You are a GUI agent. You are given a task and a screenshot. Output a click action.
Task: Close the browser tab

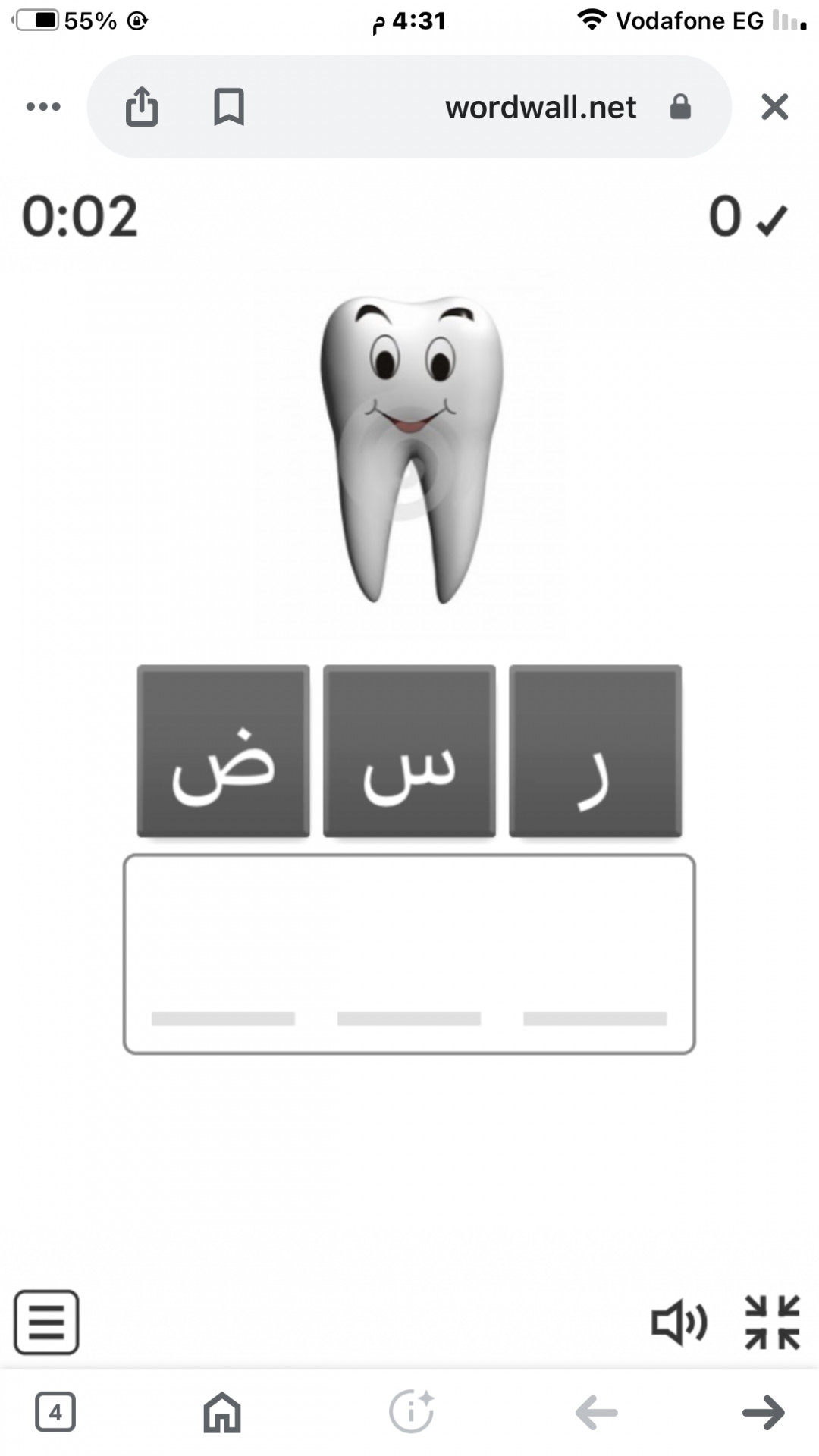click(774, 107)
